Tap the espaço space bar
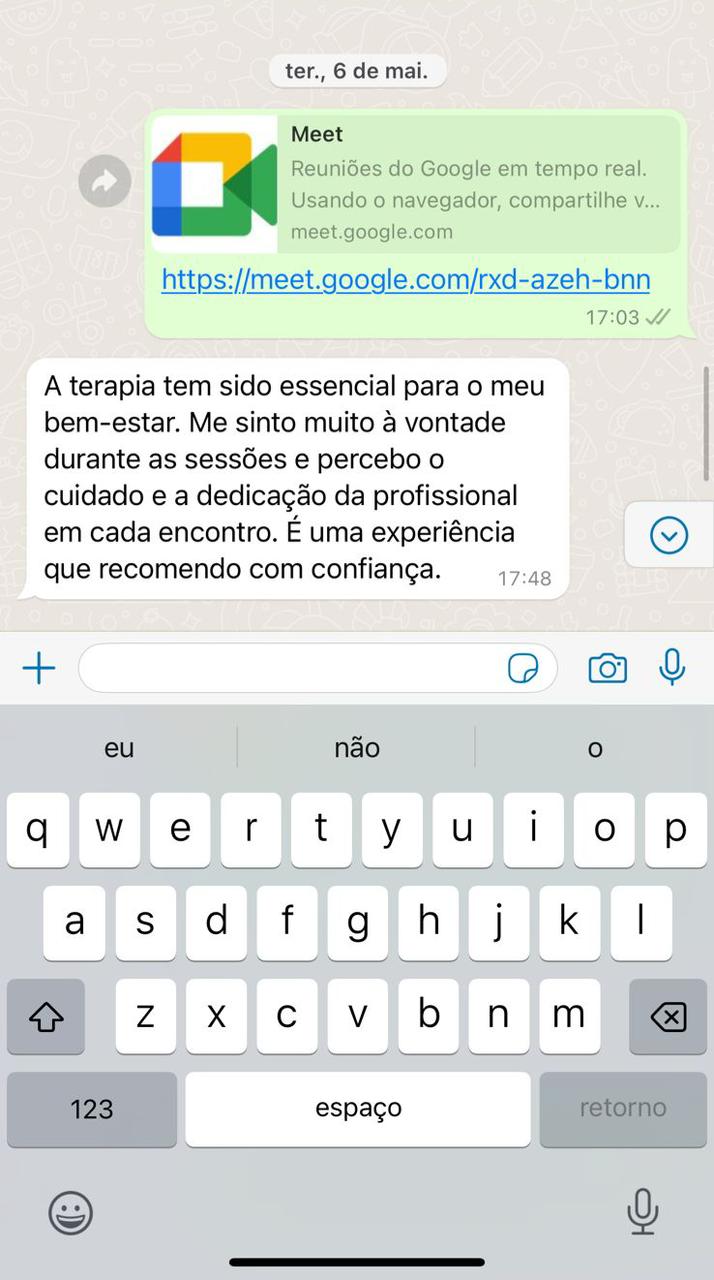The image size is (714, 1280). [x=358, y=1109]
